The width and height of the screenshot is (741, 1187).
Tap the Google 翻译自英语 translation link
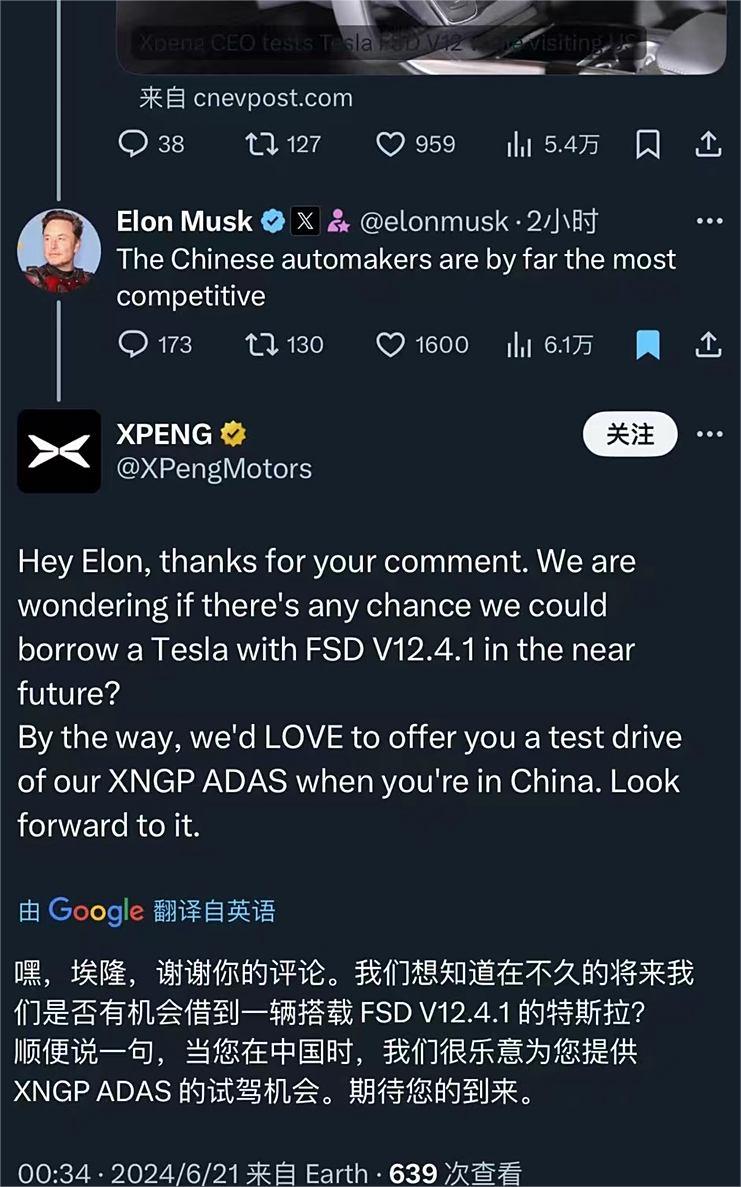click(x=148, y=911)
